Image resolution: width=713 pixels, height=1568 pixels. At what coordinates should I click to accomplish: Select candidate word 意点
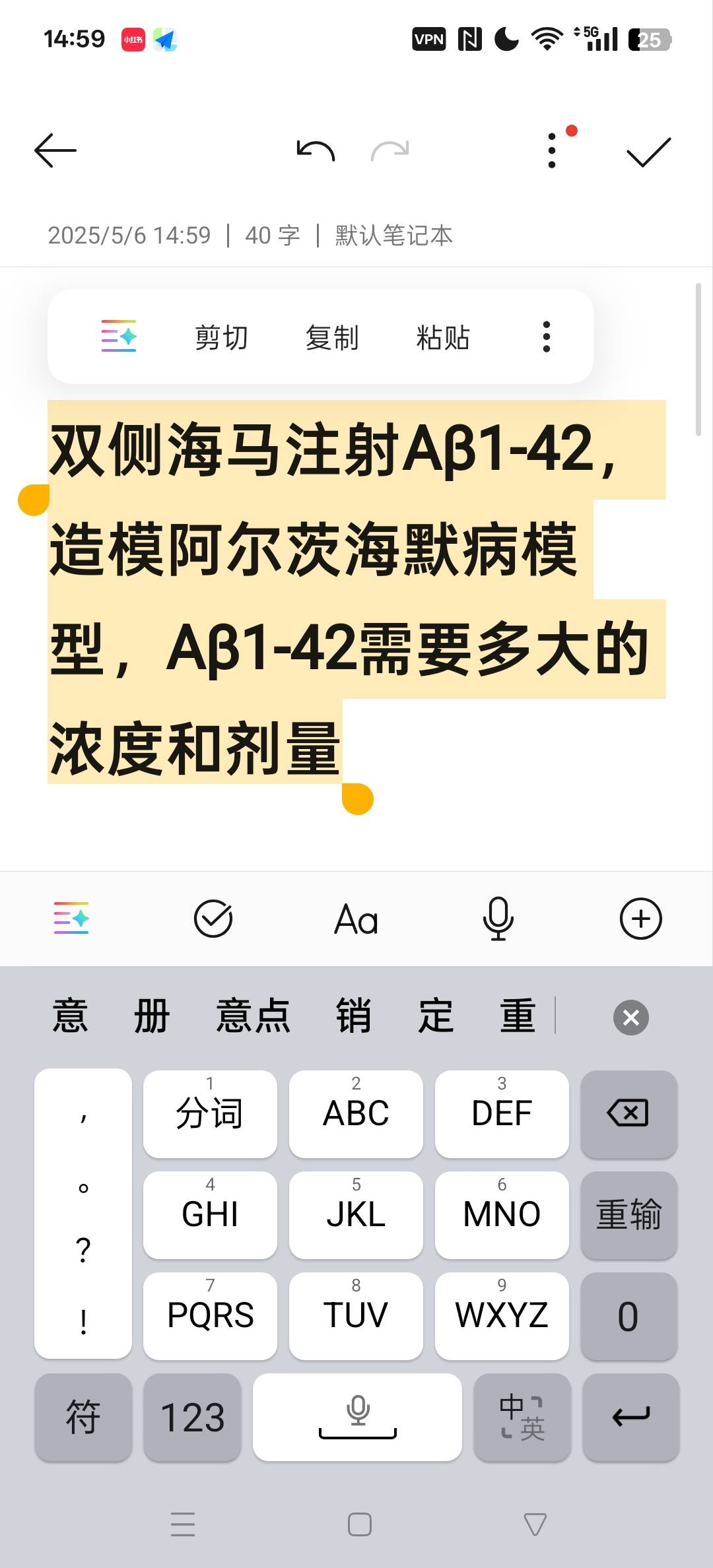(x=254, y=1016)
